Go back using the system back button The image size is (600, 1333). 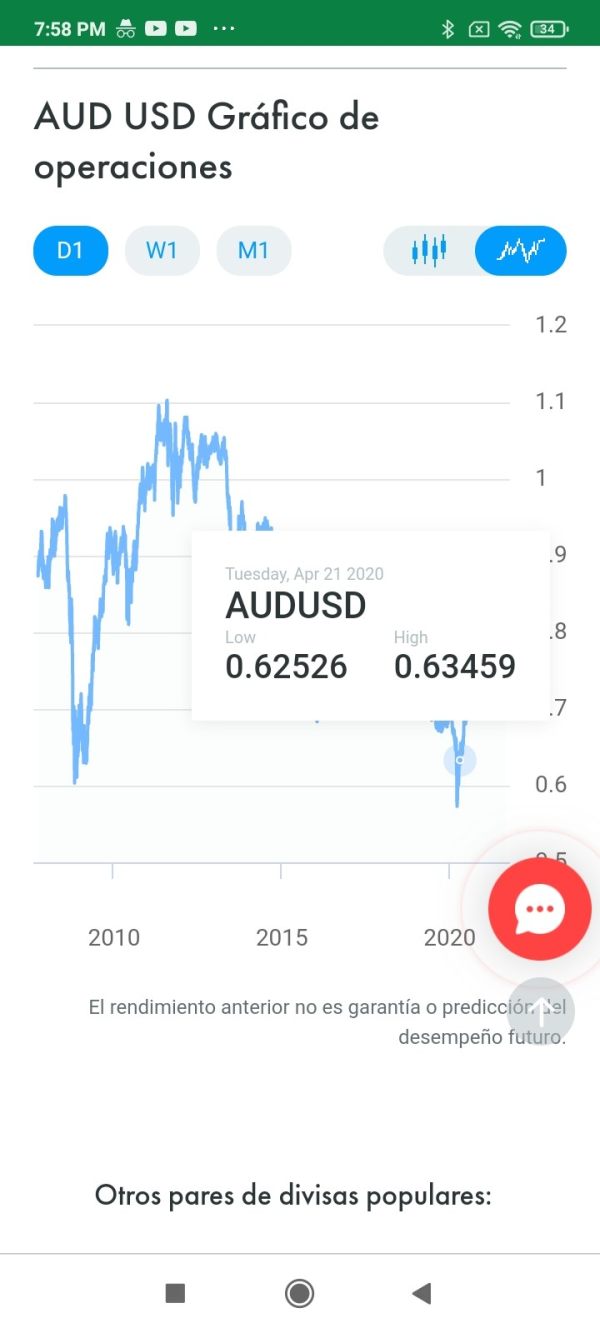click(421, 1294)
